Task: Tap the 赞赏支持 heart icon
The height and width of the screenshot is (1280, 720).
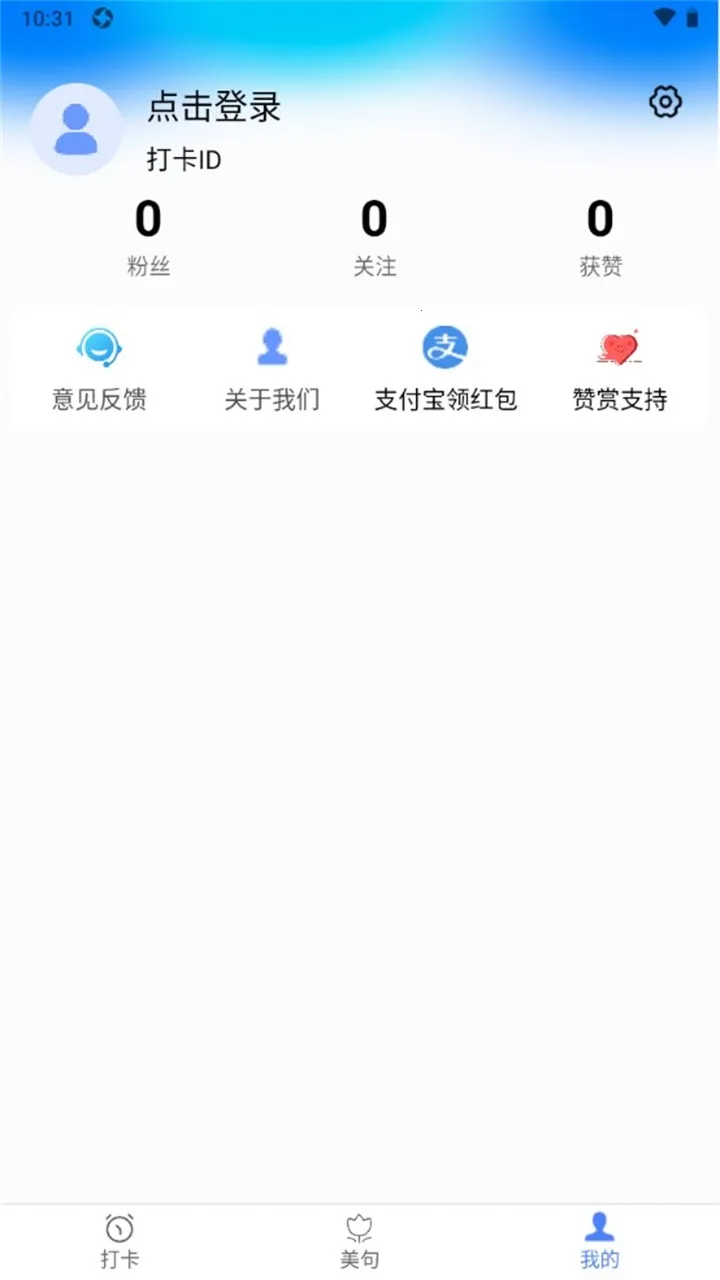Action: pyautogui.click(x=618, y=347)
